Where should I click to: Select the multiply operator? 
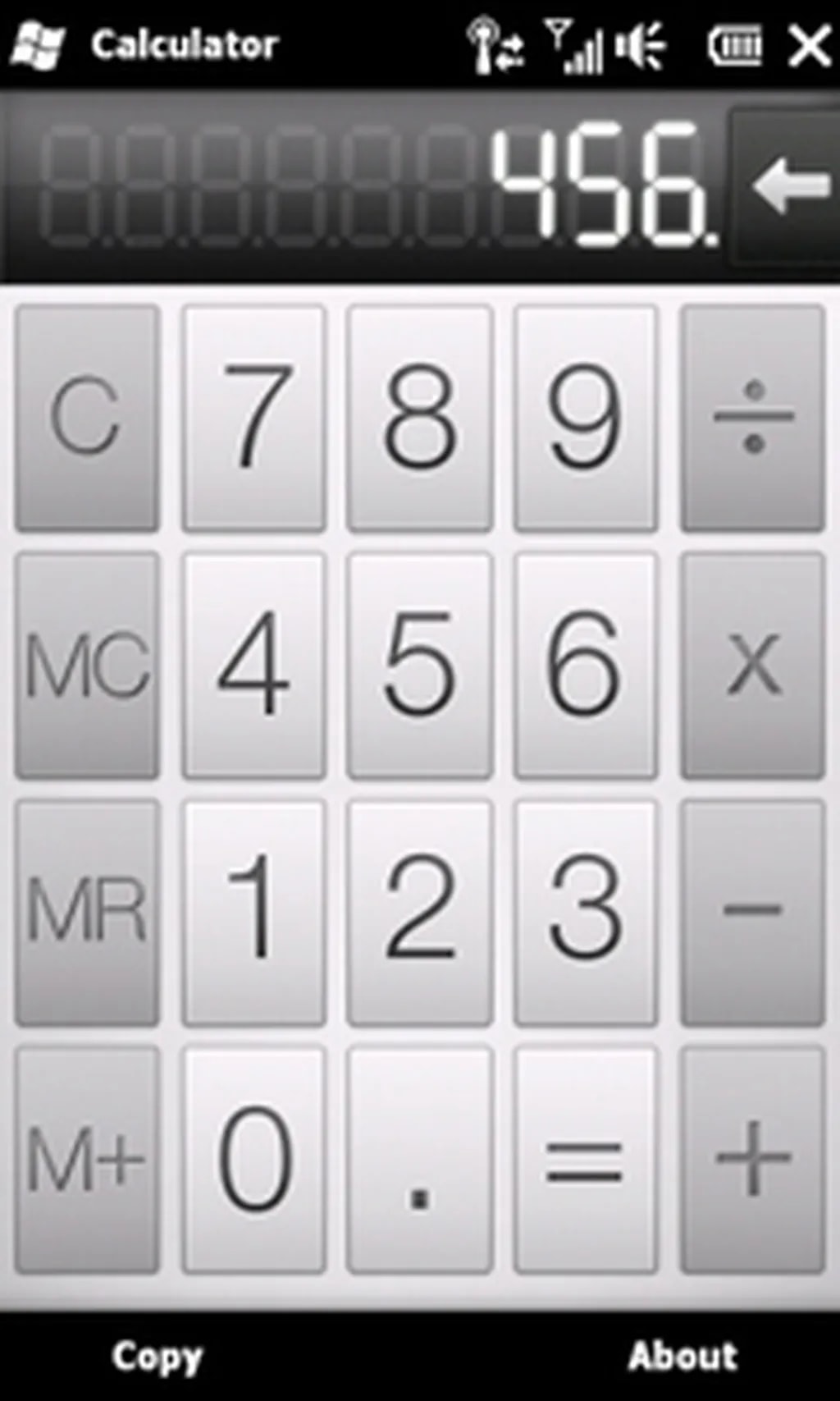click(753, 664)
